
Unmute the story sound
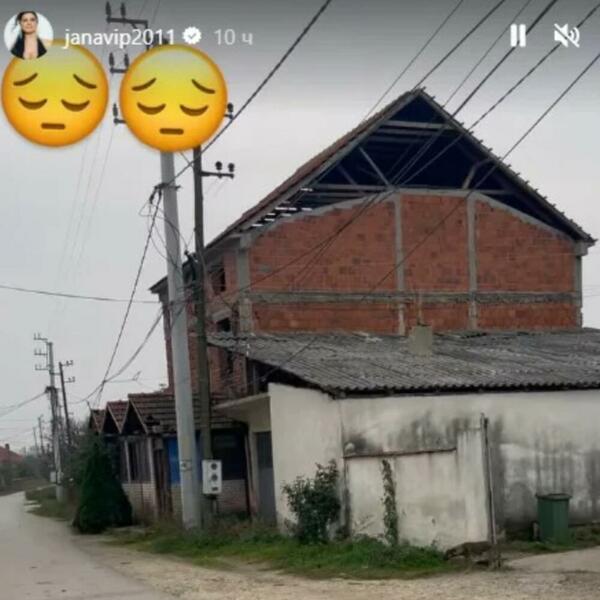point(567,36)
